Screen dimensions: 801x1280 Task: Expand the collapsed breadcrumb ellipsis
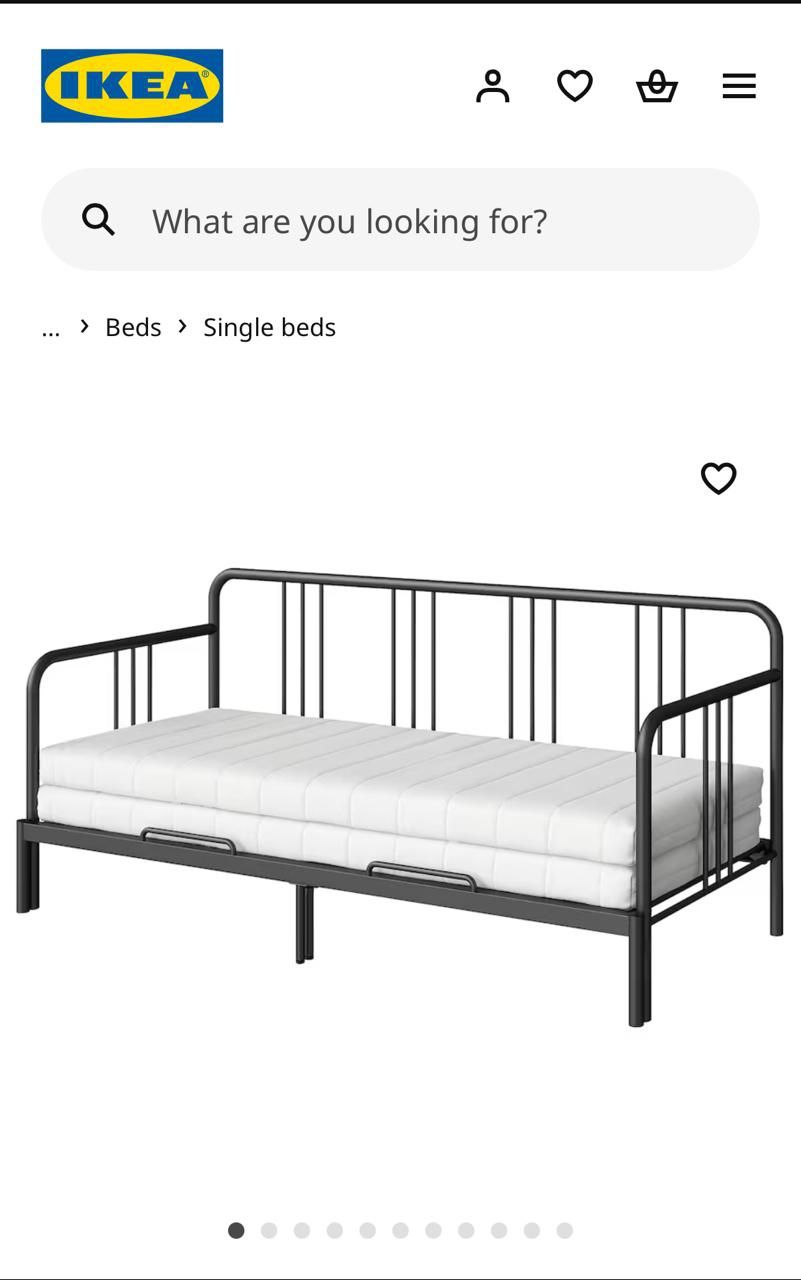51,328
